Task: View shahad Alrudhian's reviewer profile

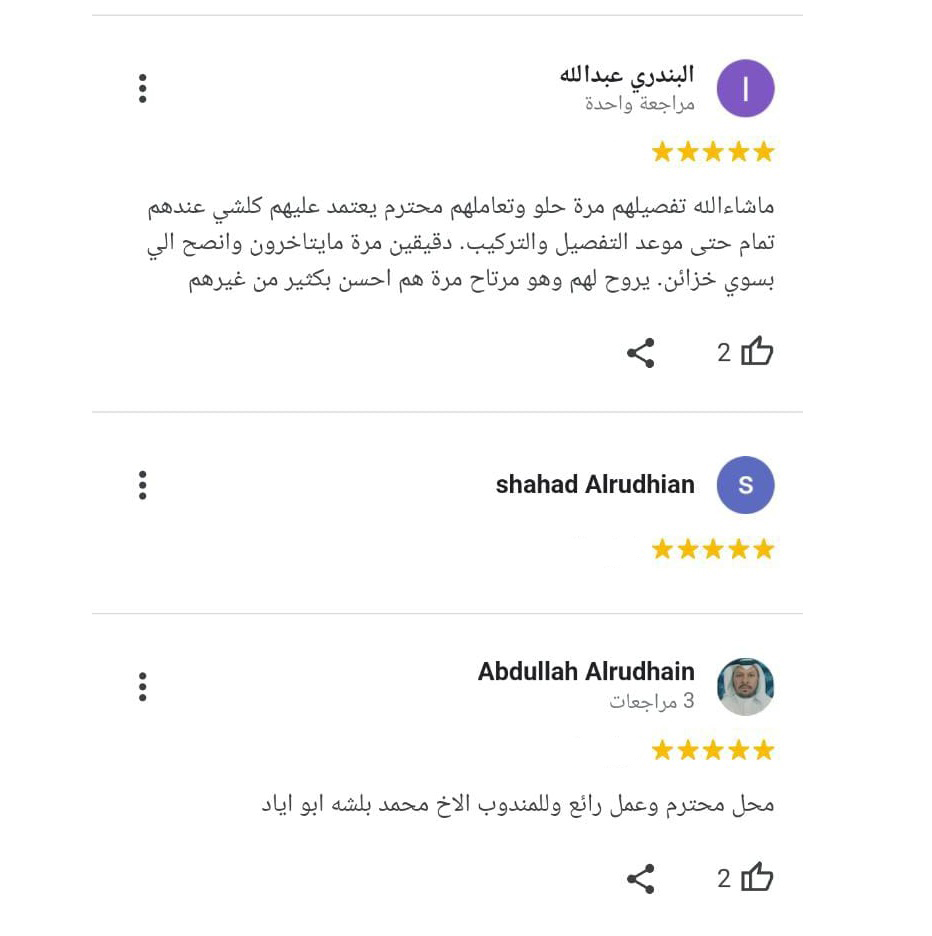Action: (595, 485)
